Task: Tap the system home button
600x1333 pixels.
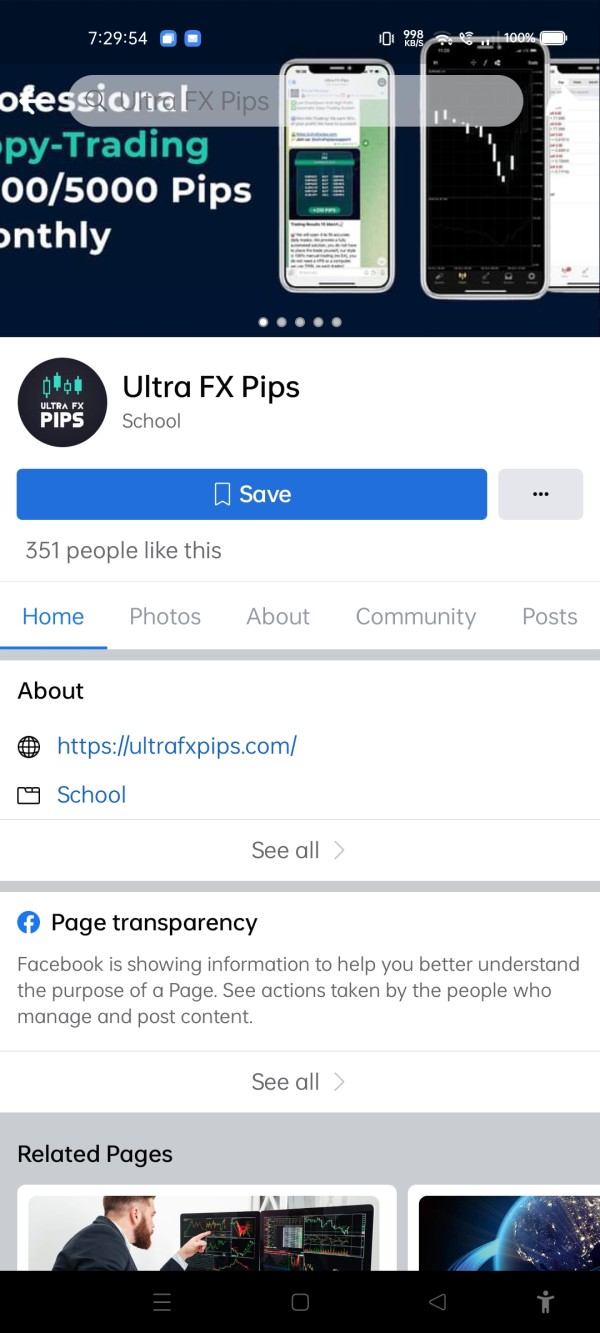Action: click(300, 1302)
